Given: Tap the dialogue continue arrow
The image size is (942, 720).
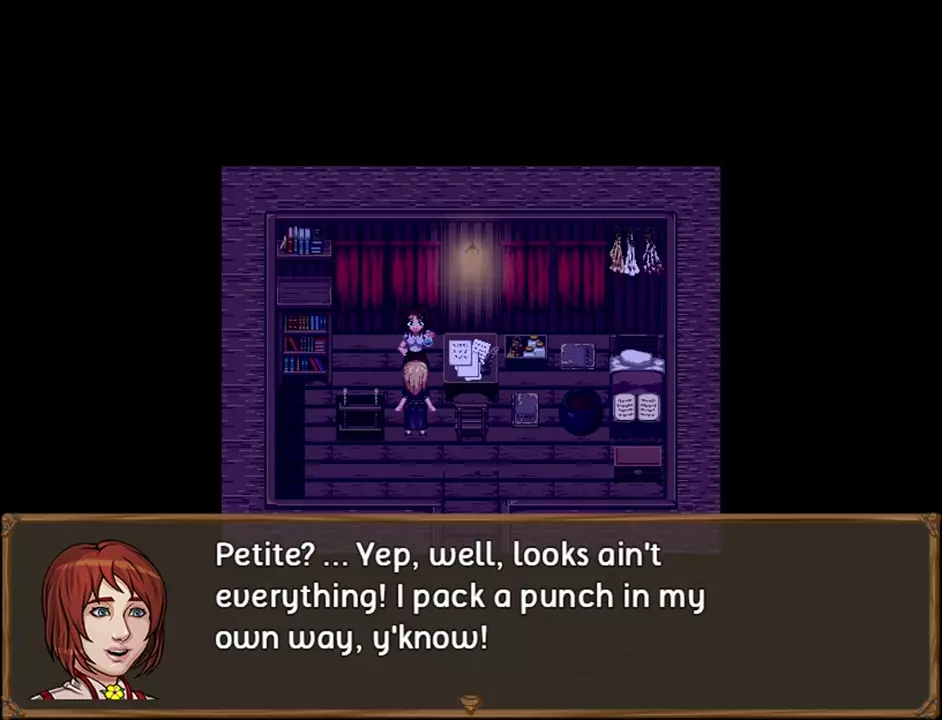Looking at the screenshot, I should tap(470, 704).
